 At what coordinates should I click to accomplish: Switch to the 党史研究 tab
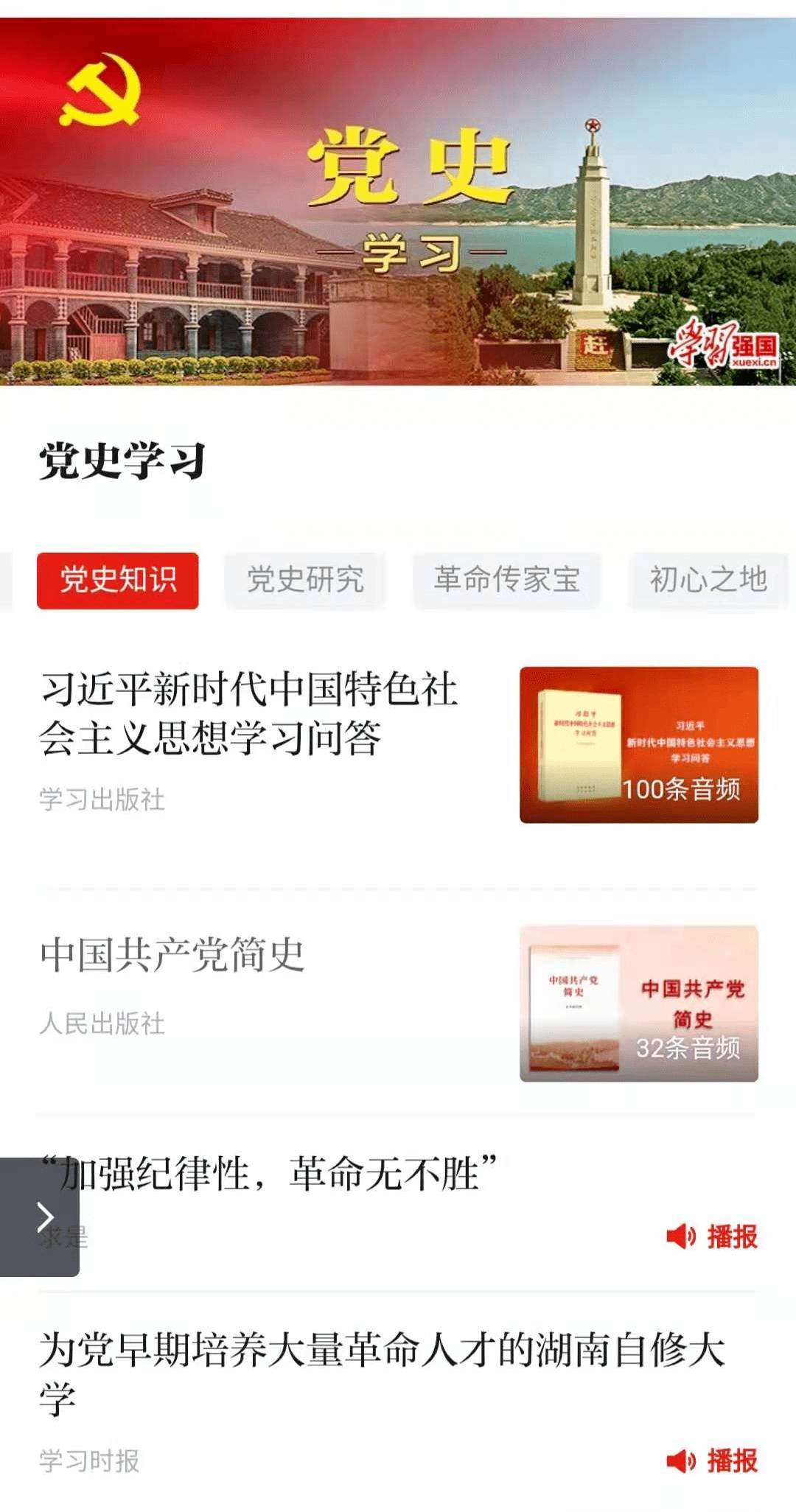pyautogui.click(x=305, y=581)
